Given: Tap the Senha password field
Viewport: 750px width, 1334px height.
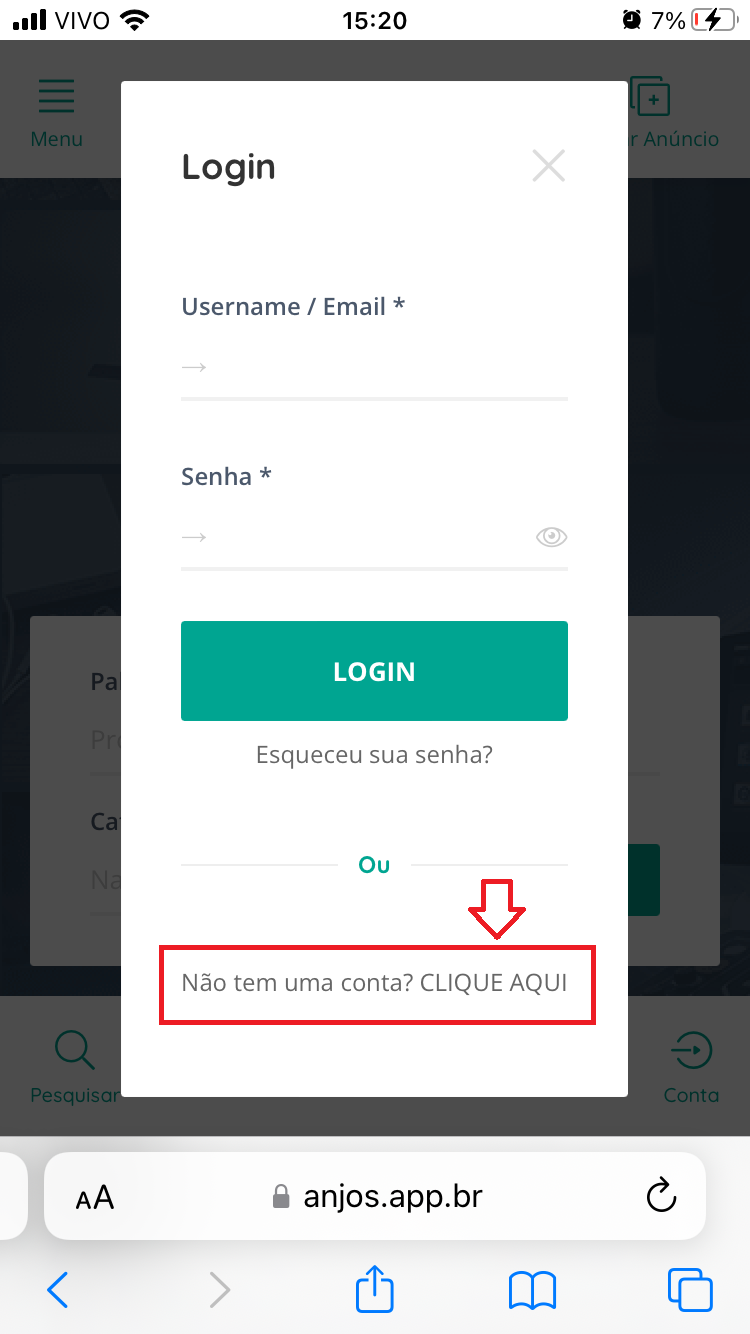Looking at the screenshot, I should click(x=356, y=538).
